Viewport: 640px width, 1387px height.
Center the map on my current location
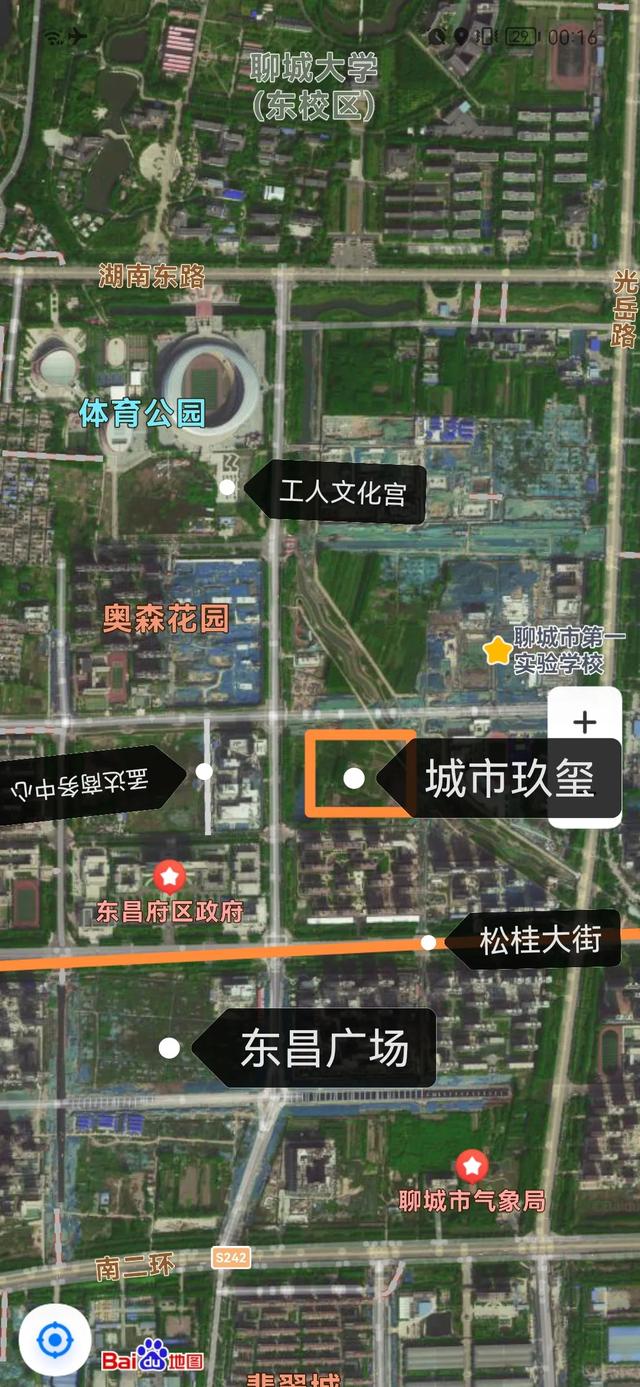(56, 1339)
